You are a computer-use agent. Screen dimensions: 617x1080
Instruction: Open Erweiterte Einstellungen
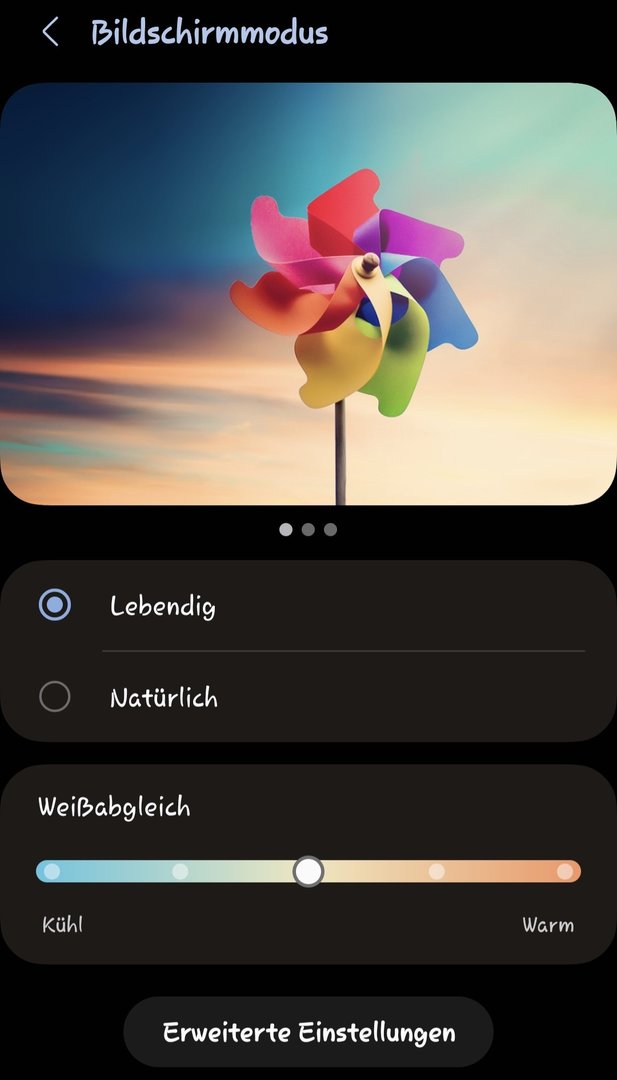click(x=308, y=1032)
